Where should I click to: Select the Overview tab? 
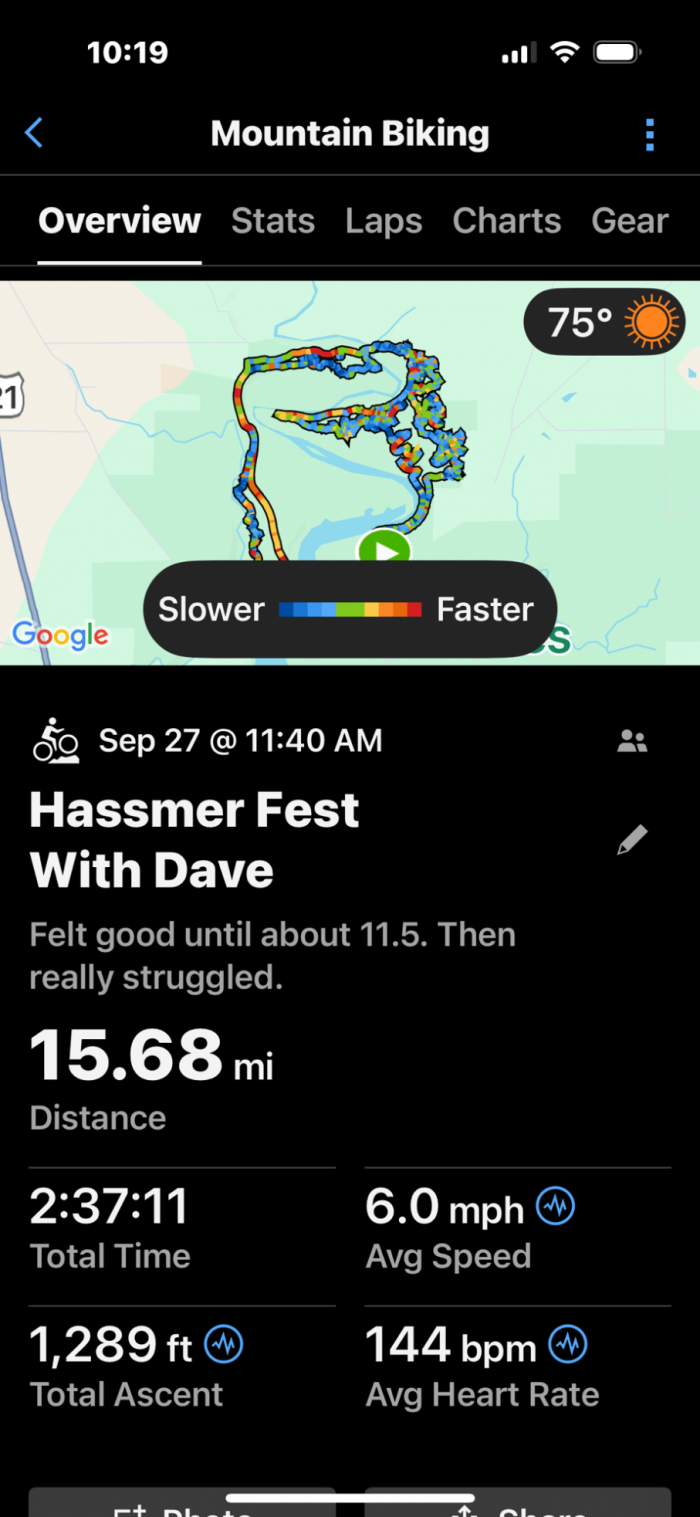(x=120, y=221)
